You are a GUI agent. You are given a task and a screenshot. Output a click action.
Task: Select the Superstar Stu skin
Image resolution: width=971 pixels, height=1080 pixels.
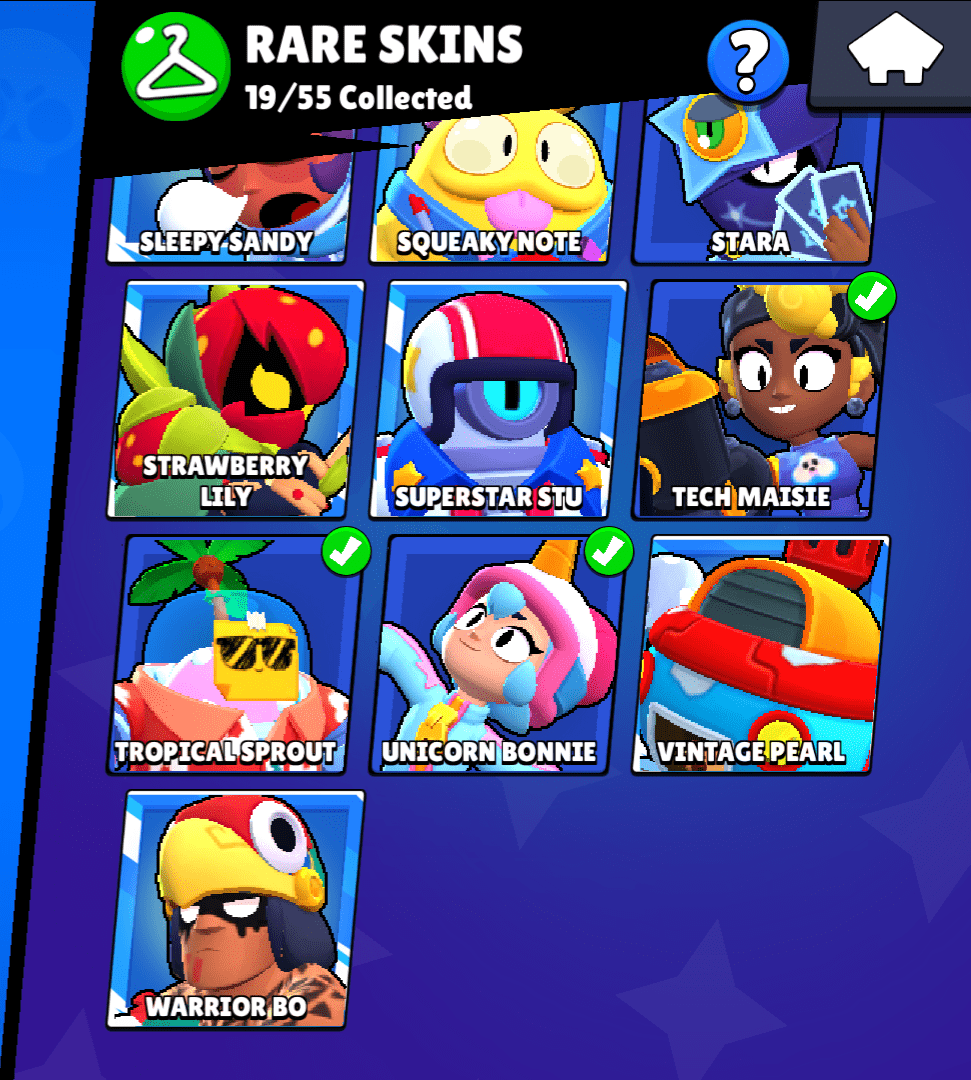pyautogui.click(x=497, y=400)
